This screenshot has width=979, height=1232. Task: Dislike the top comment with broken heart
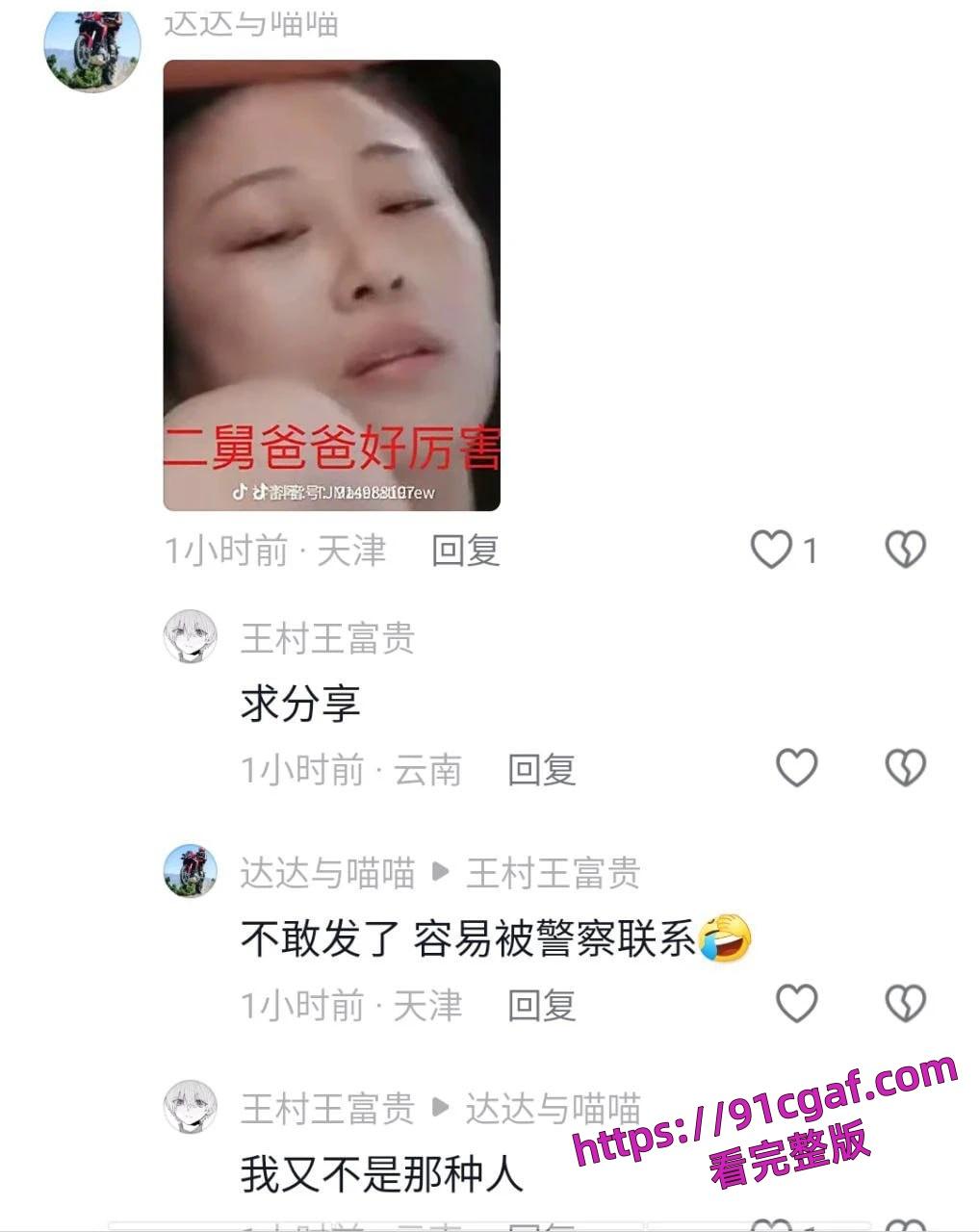(x=903, y=551)
